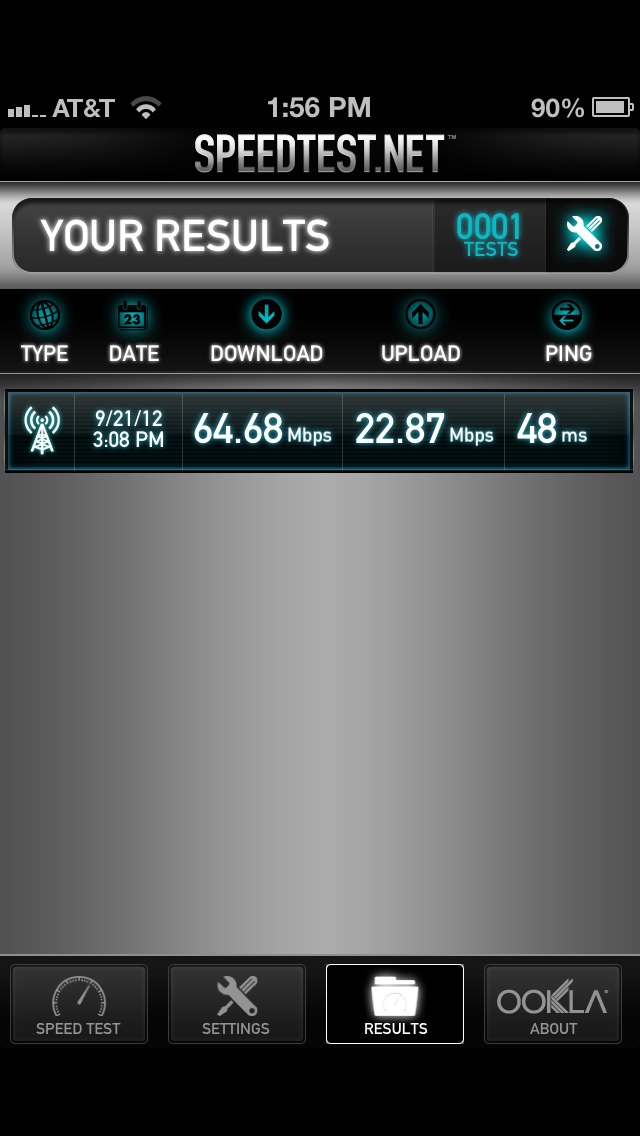Sort results by Ping
640x1136 pixels.
pos(567,333)
